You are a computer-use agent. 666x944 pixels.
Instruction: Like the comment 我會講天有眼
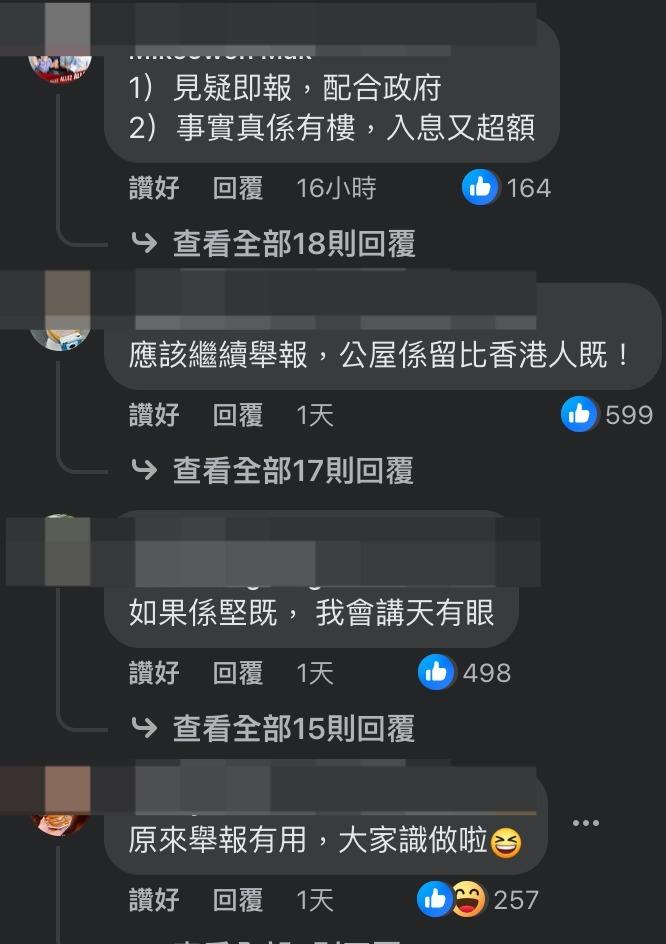pos(154,673)
